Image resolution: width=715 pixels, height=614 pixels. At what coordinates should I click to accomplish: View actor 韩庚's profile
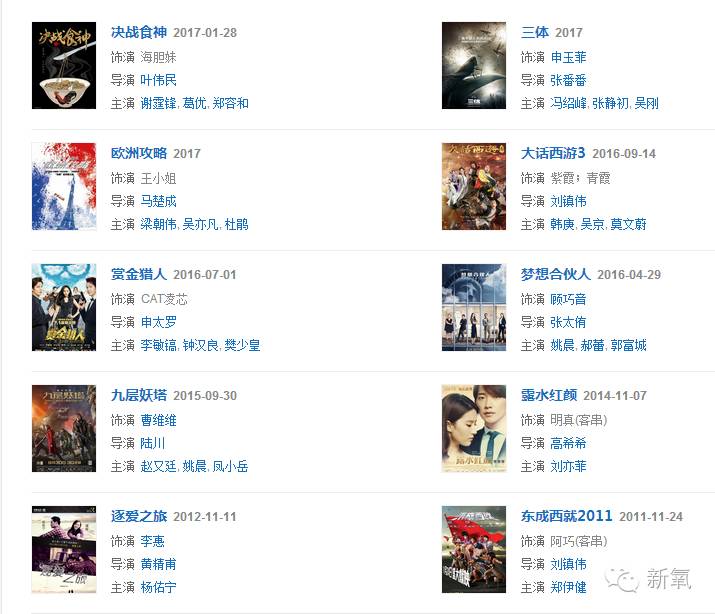(562, 224)
